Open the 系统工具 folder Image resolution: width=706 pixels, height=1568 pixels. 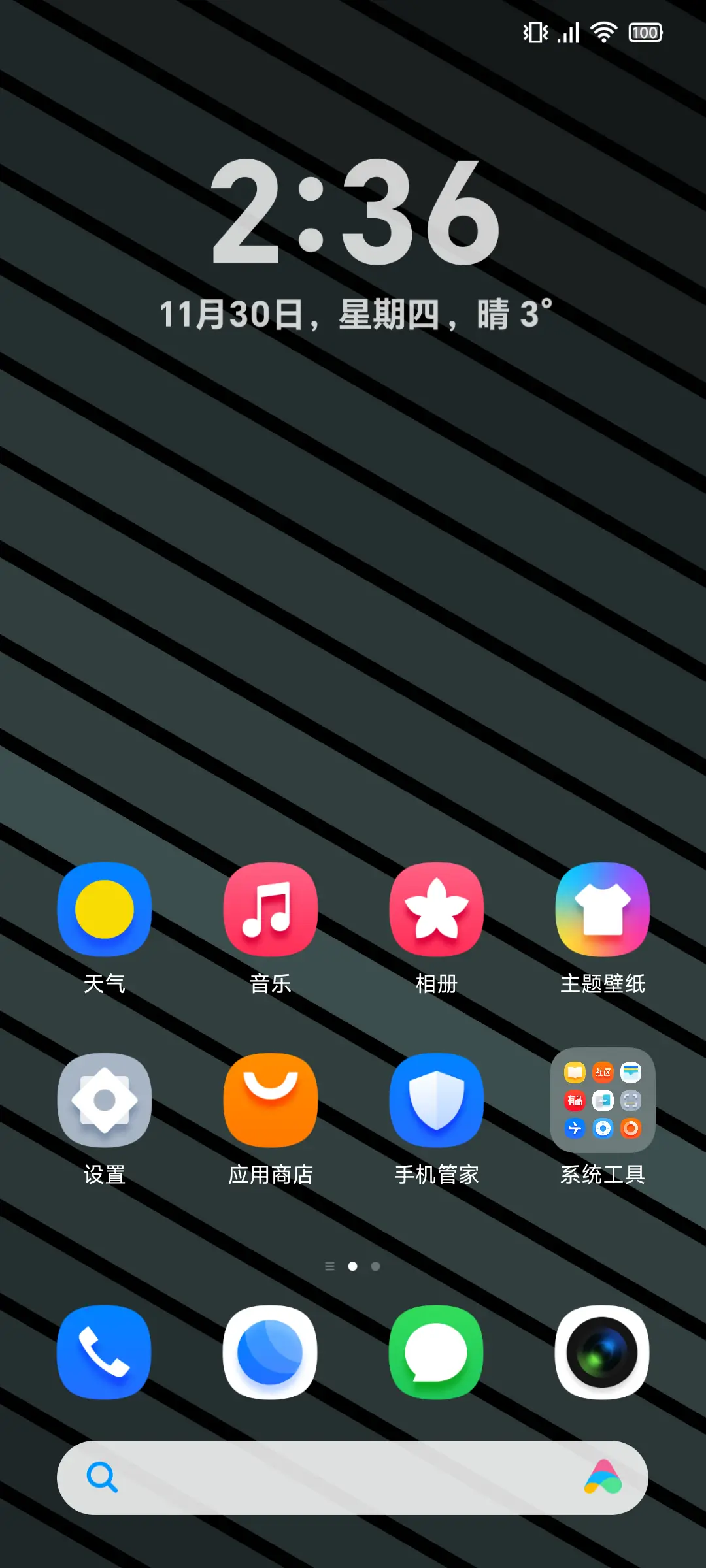point(602,1101)
